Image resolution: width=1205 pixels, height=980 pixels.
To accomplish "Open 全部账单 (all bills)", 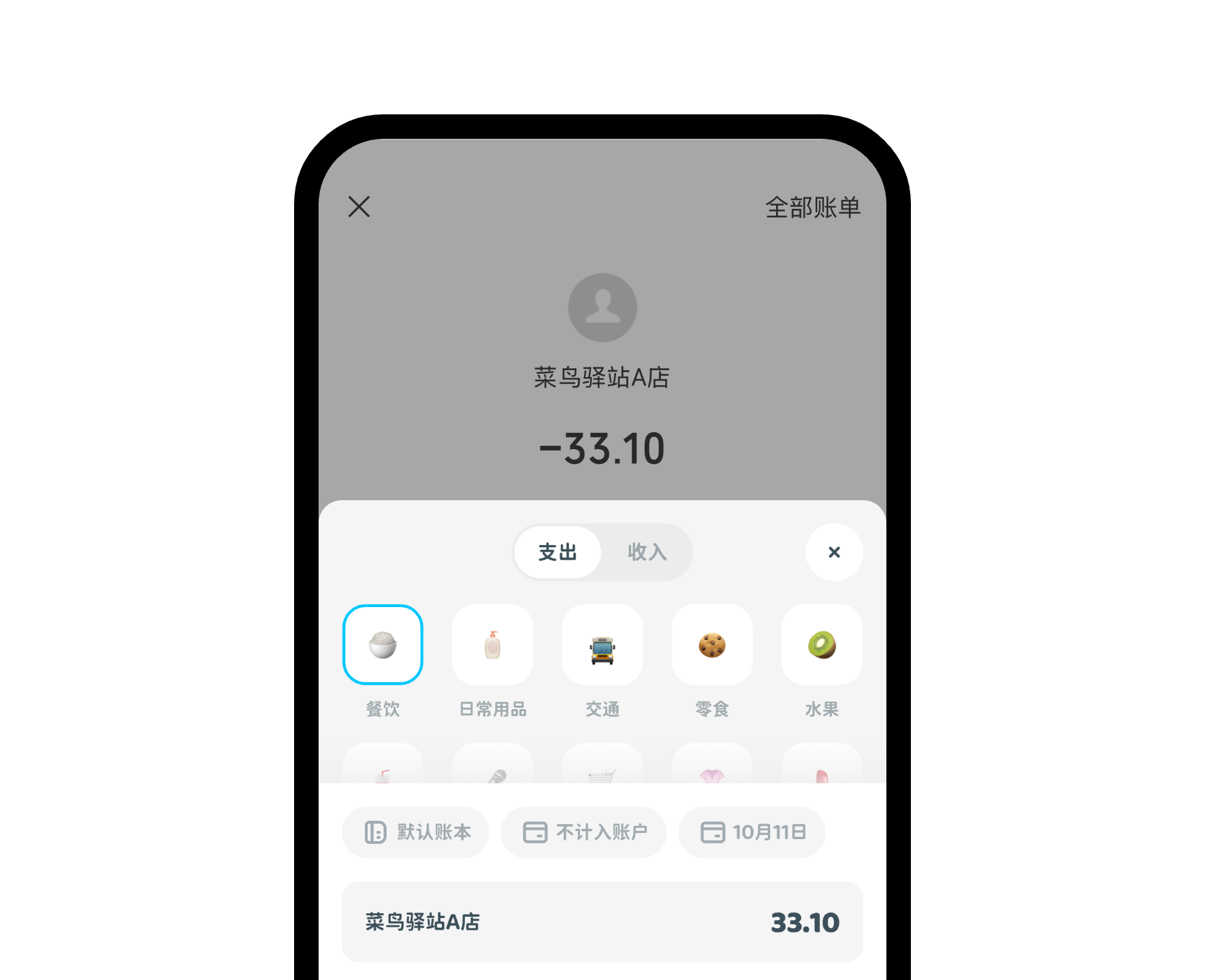I will 812,208.
